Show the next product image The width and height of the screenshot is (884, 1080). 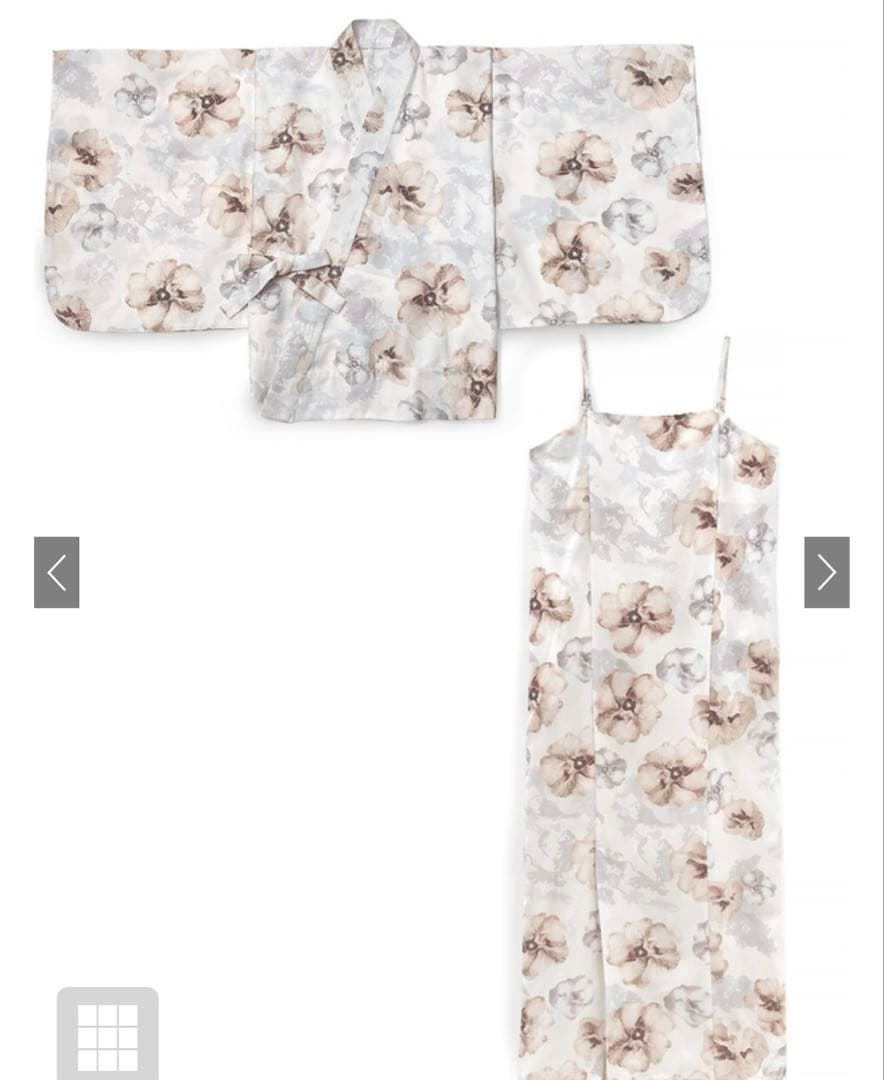pyautogui.click(x=826, y=573)
